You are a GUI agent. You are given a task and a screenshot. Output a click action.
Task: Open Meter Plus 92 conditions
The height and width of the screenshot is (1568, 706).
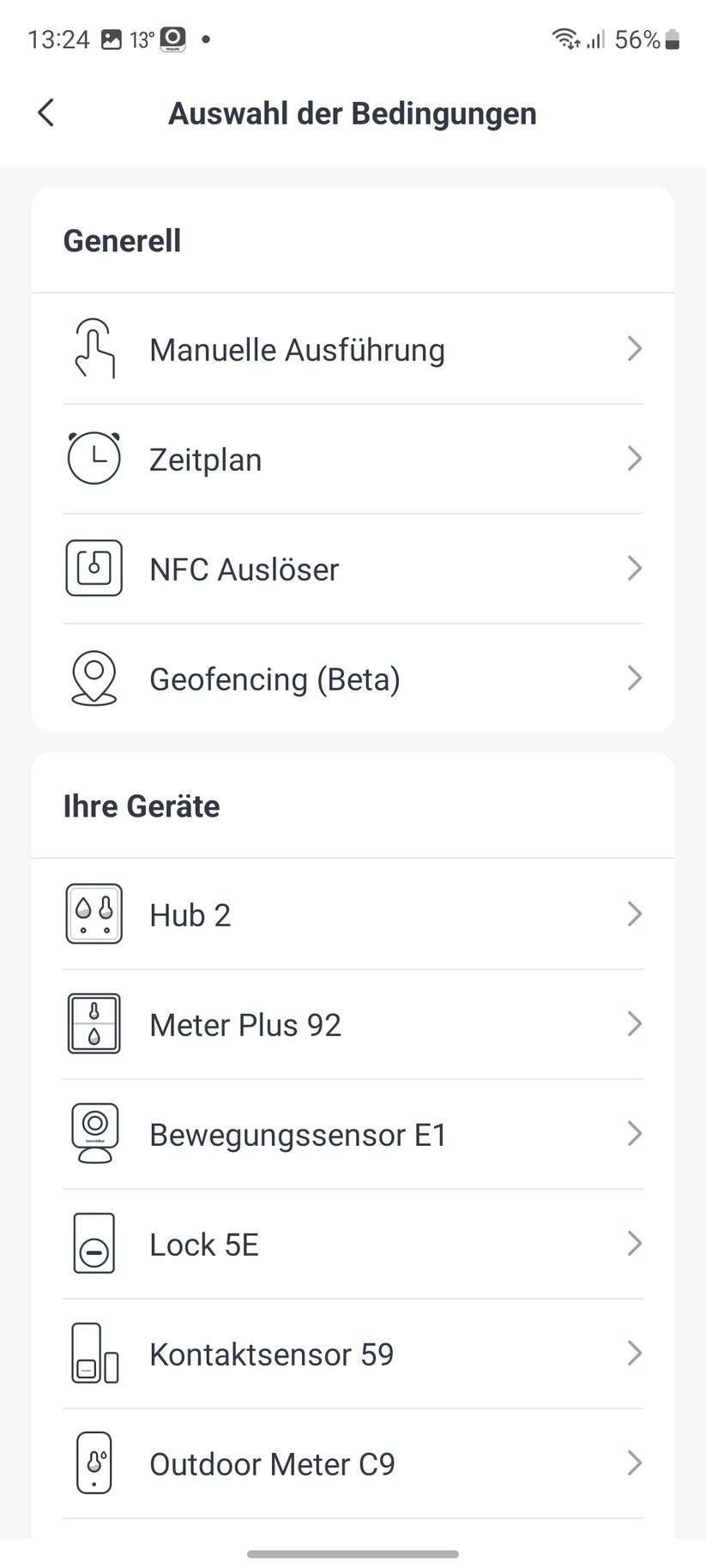[x=352, y=1024]
